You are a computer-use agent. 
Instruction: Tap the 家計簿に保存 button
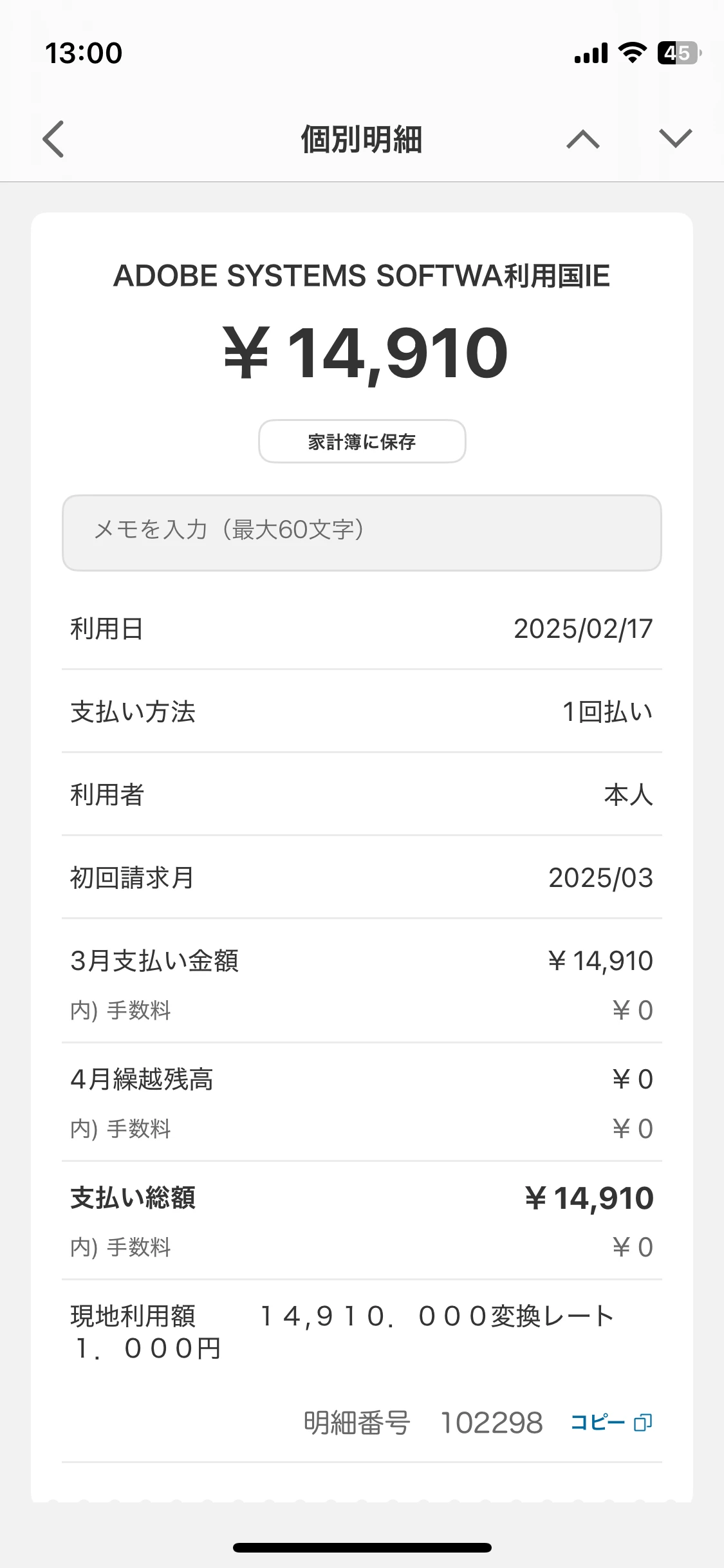362,442
